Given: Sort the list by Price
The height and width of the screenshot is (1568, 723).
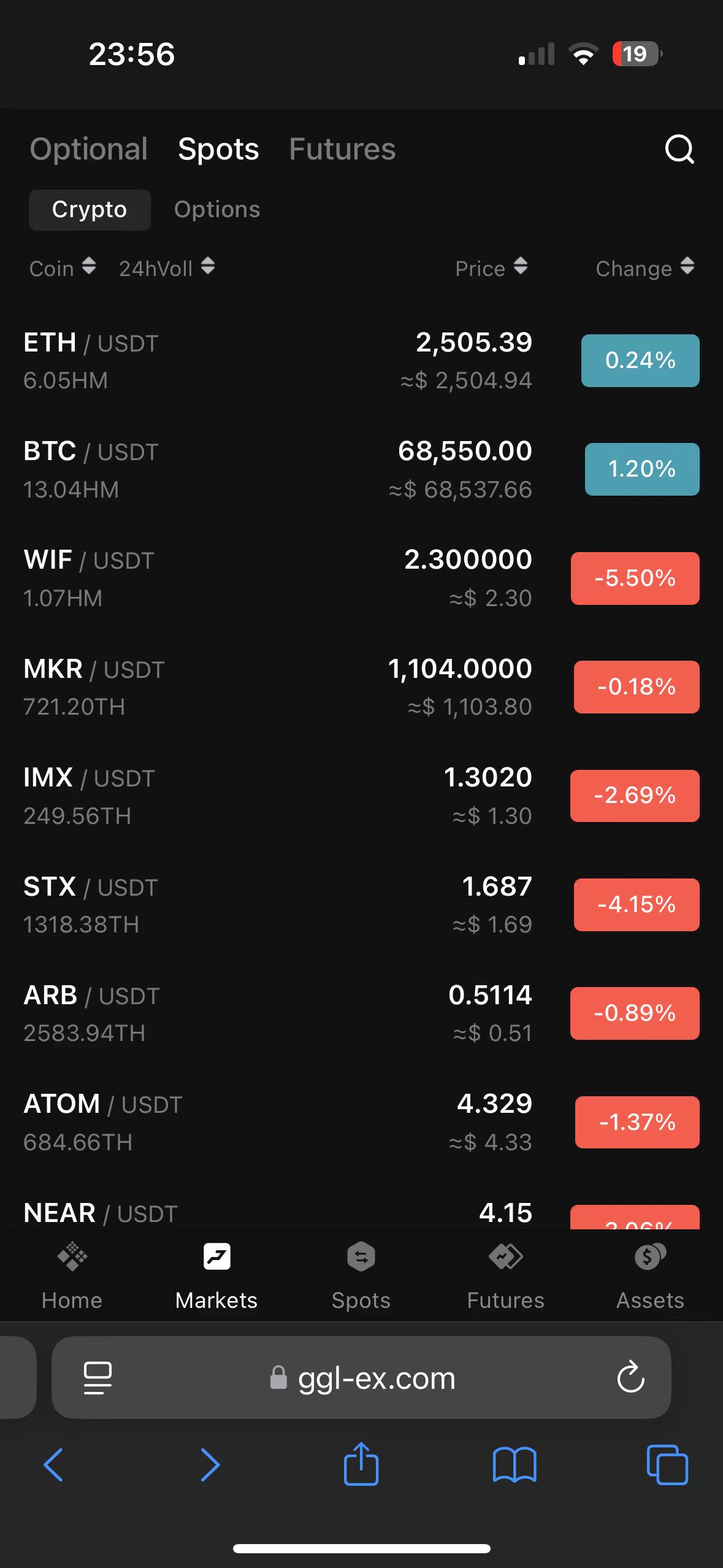Looking at the screenshot, I should (491, 268).
